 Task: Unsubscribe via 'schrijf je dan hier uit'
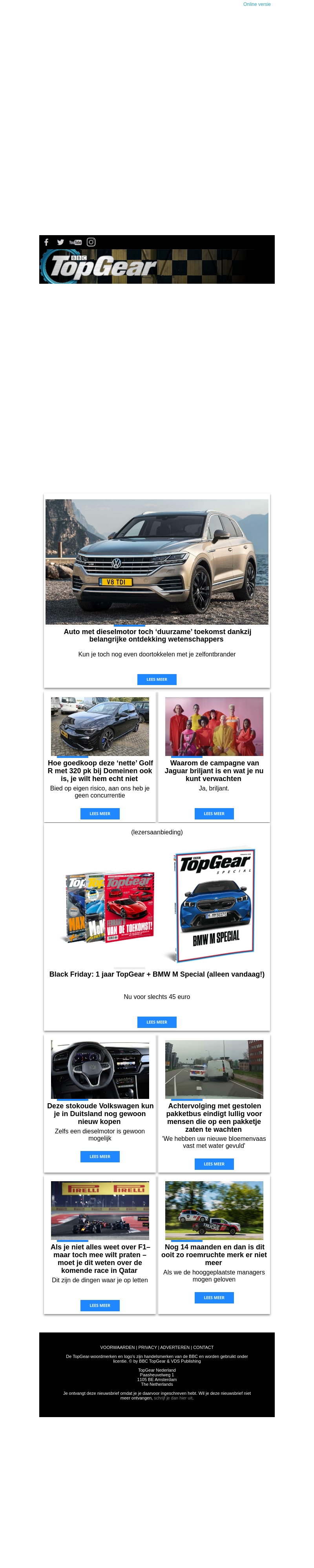coord(173,1398)
